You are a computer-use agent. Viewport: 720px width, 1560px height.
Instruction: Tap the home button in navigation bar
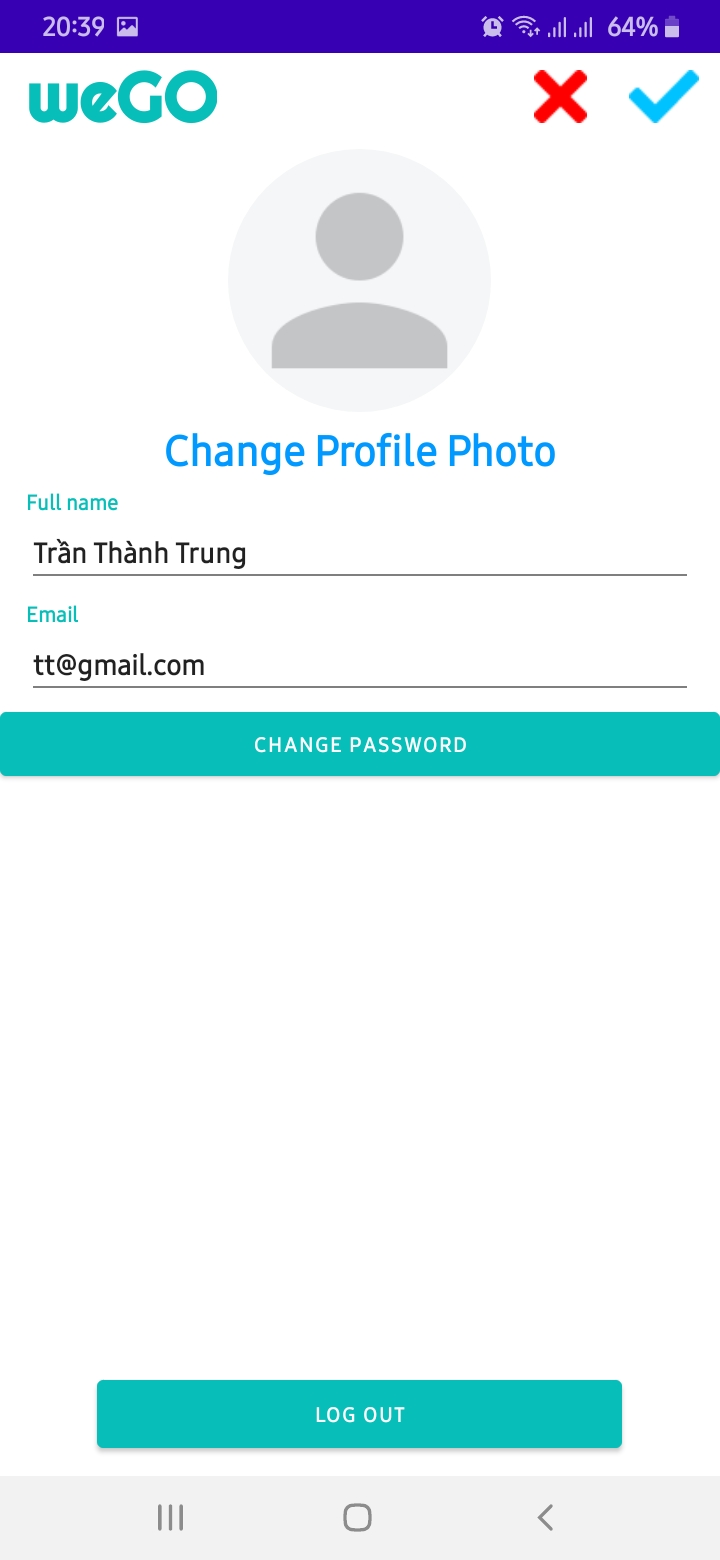coord(357,1516)
